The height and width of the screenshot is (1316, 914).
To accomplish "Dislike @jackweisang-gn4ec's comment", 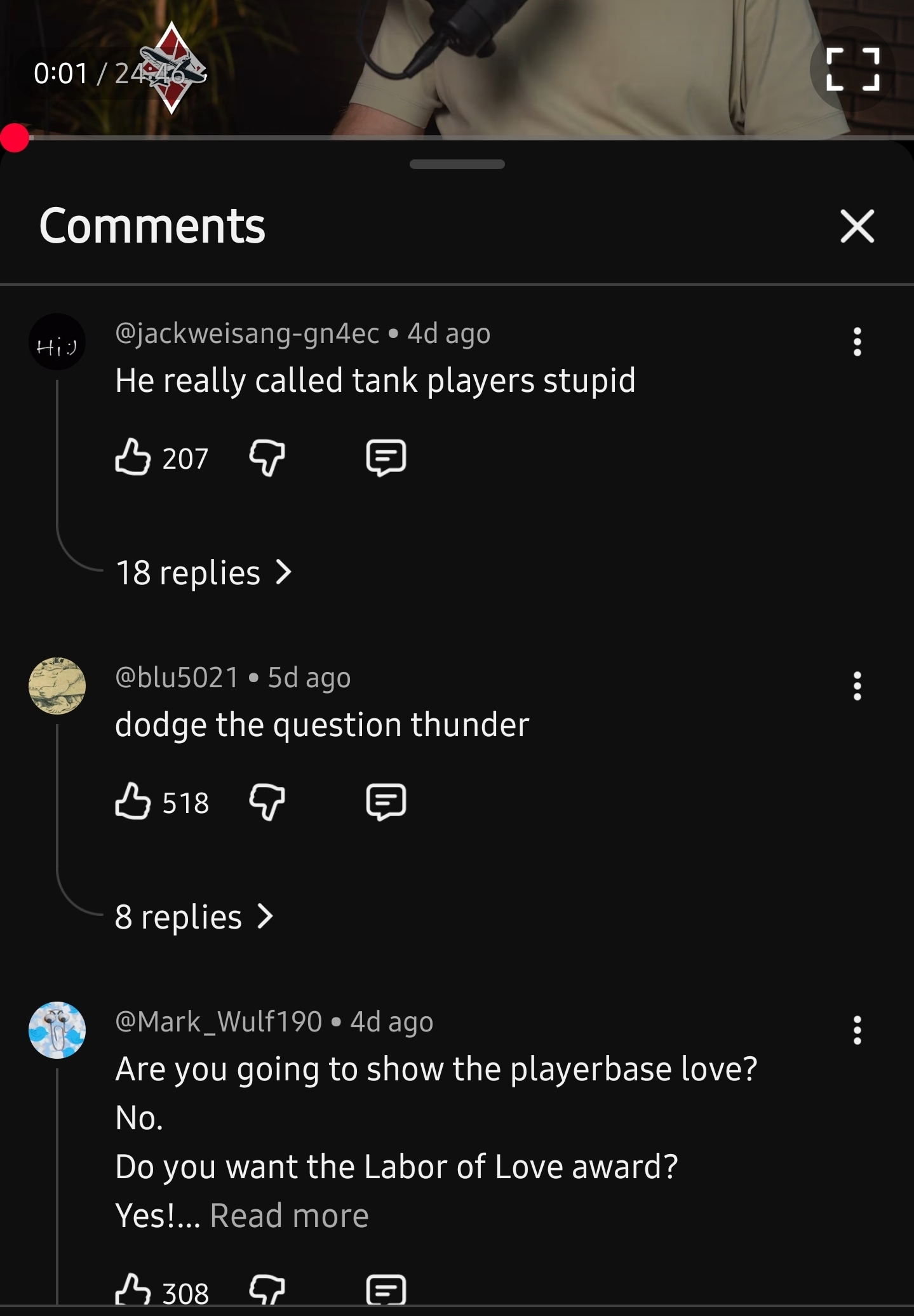I will point(267,457).
